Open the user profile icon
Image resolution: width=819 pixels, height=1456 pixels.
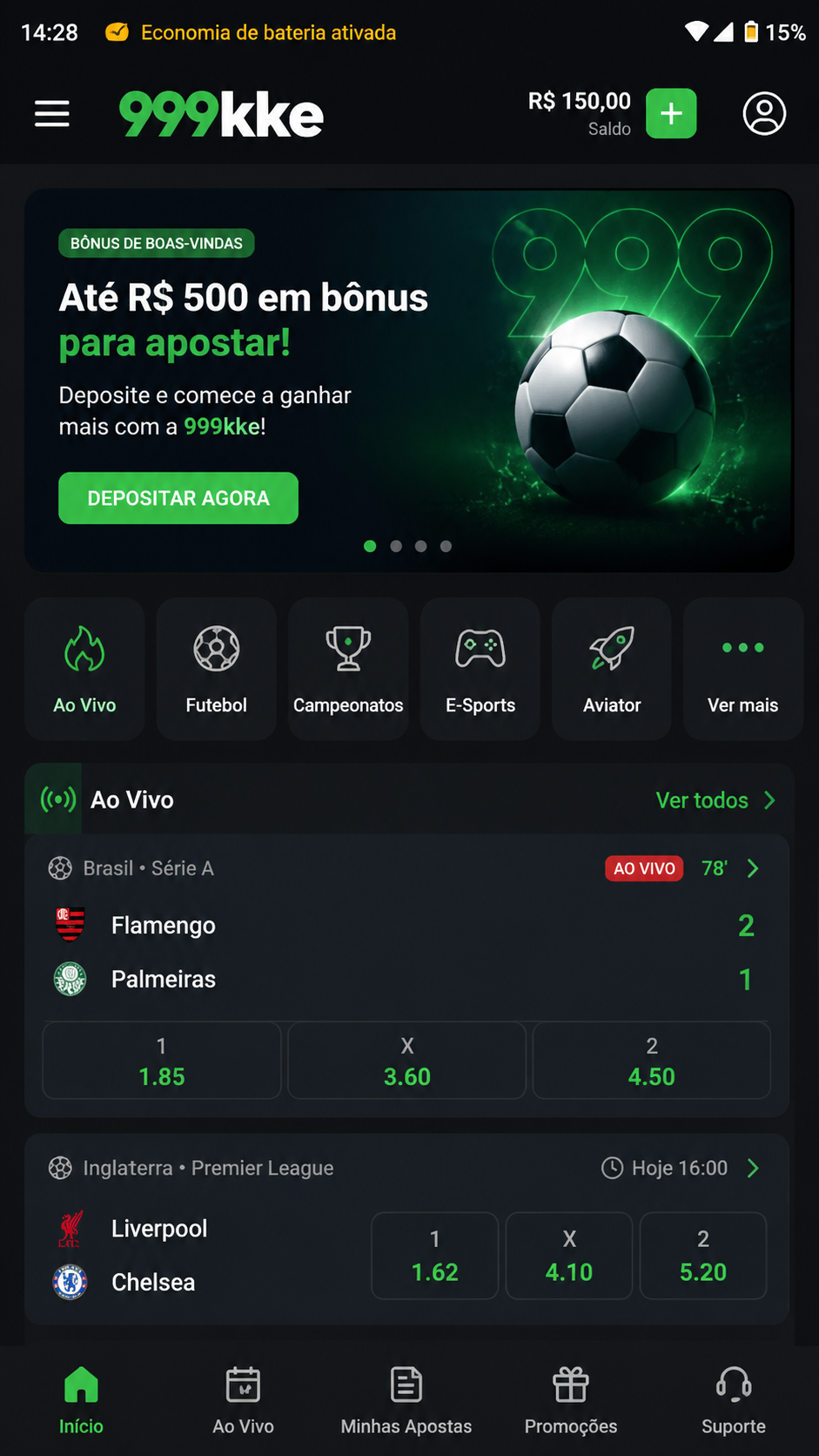pos(764,113)
